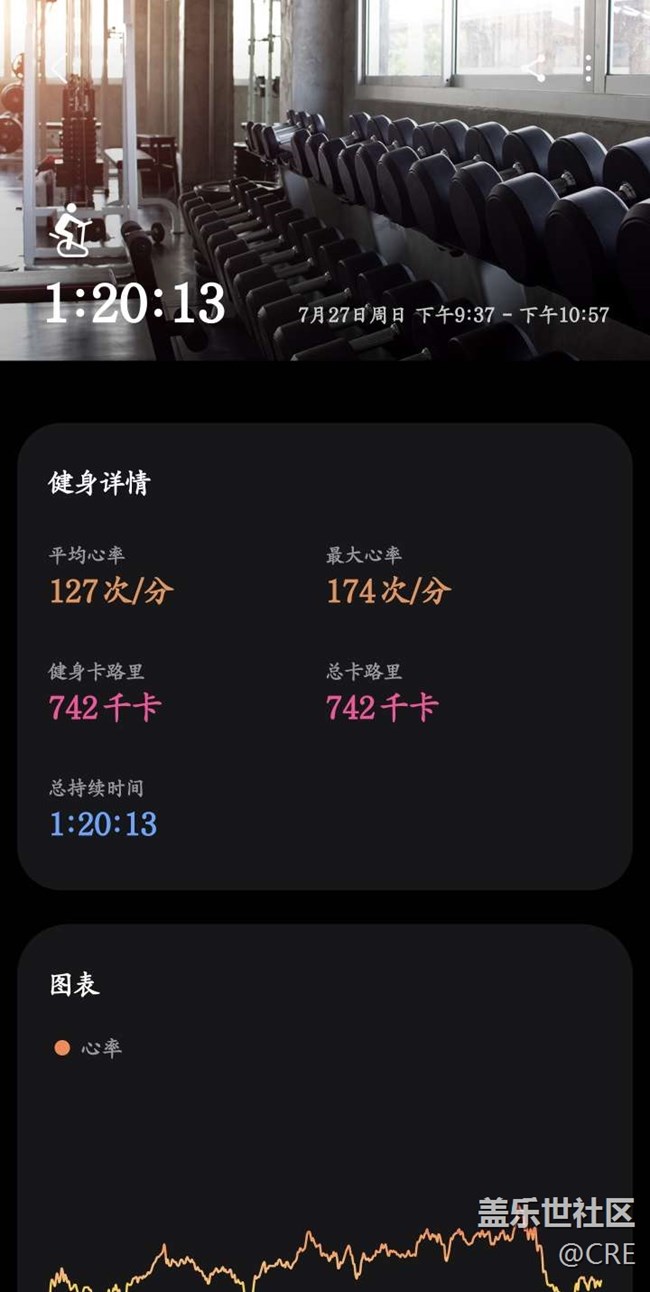
Task: Share this workout summary
Action: [x=534, y=67]
